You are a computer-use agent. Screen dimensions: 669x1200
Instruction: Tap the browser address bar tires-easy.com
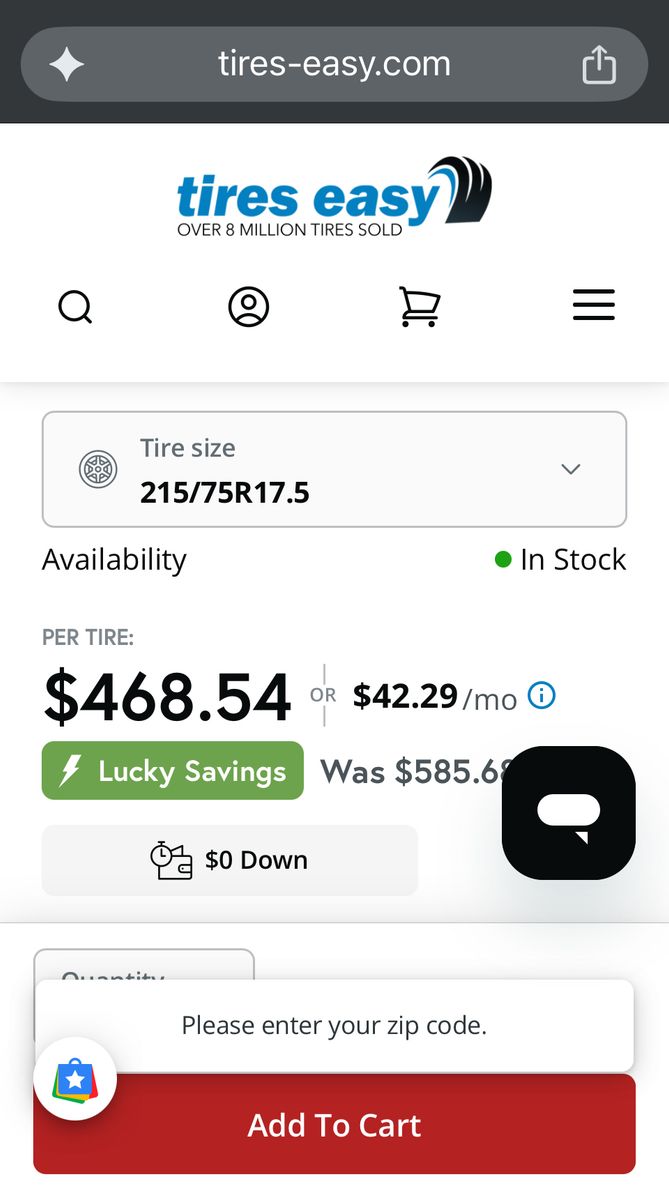(334, 65)
